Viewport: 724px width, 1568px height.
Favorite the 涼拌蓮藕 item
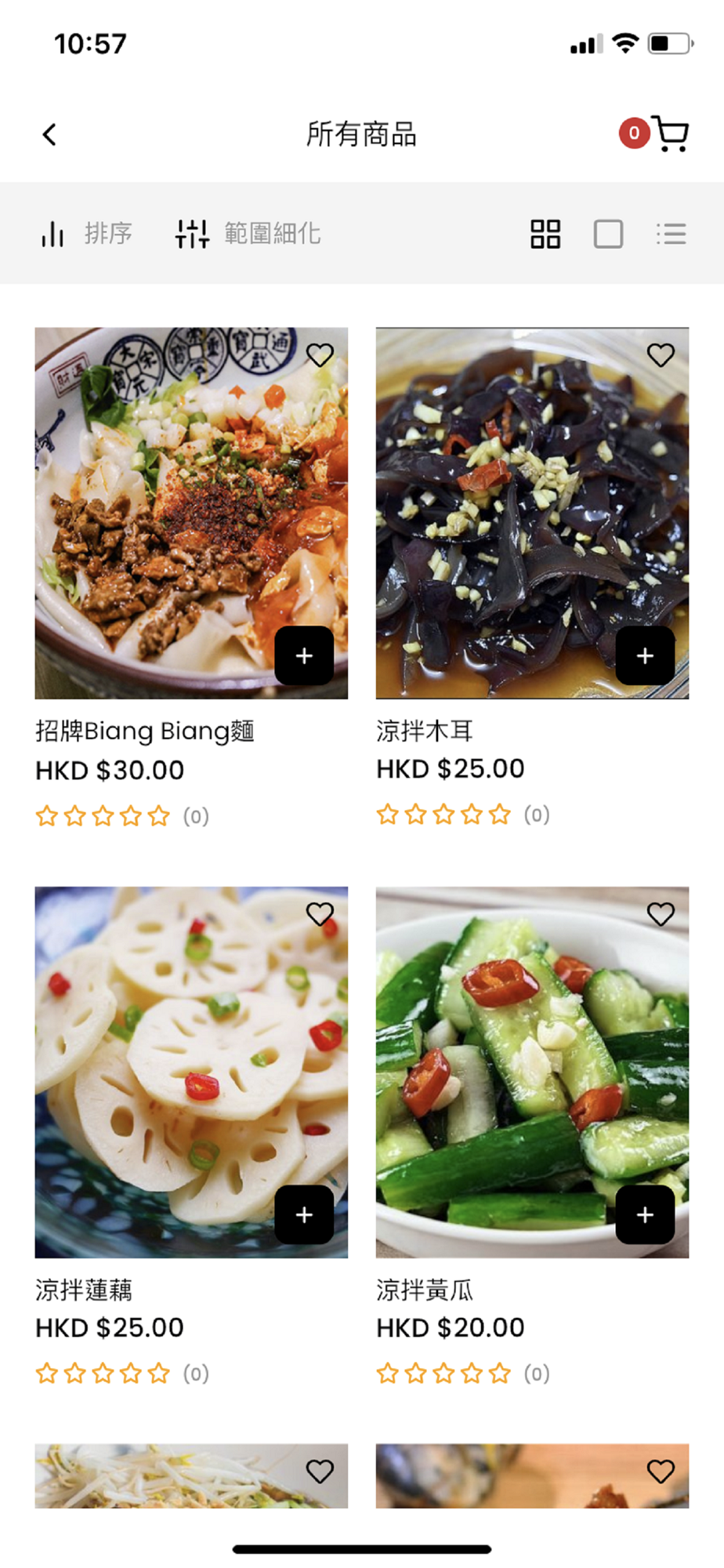(x=320, y=914)
